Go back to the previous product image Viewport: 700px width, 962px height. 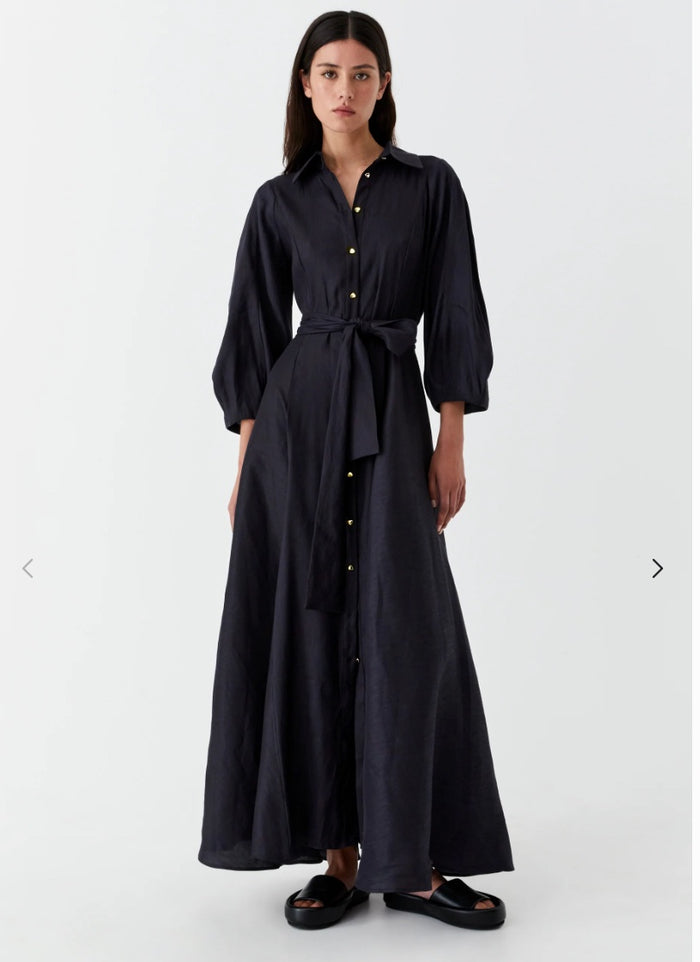(28, 568)
